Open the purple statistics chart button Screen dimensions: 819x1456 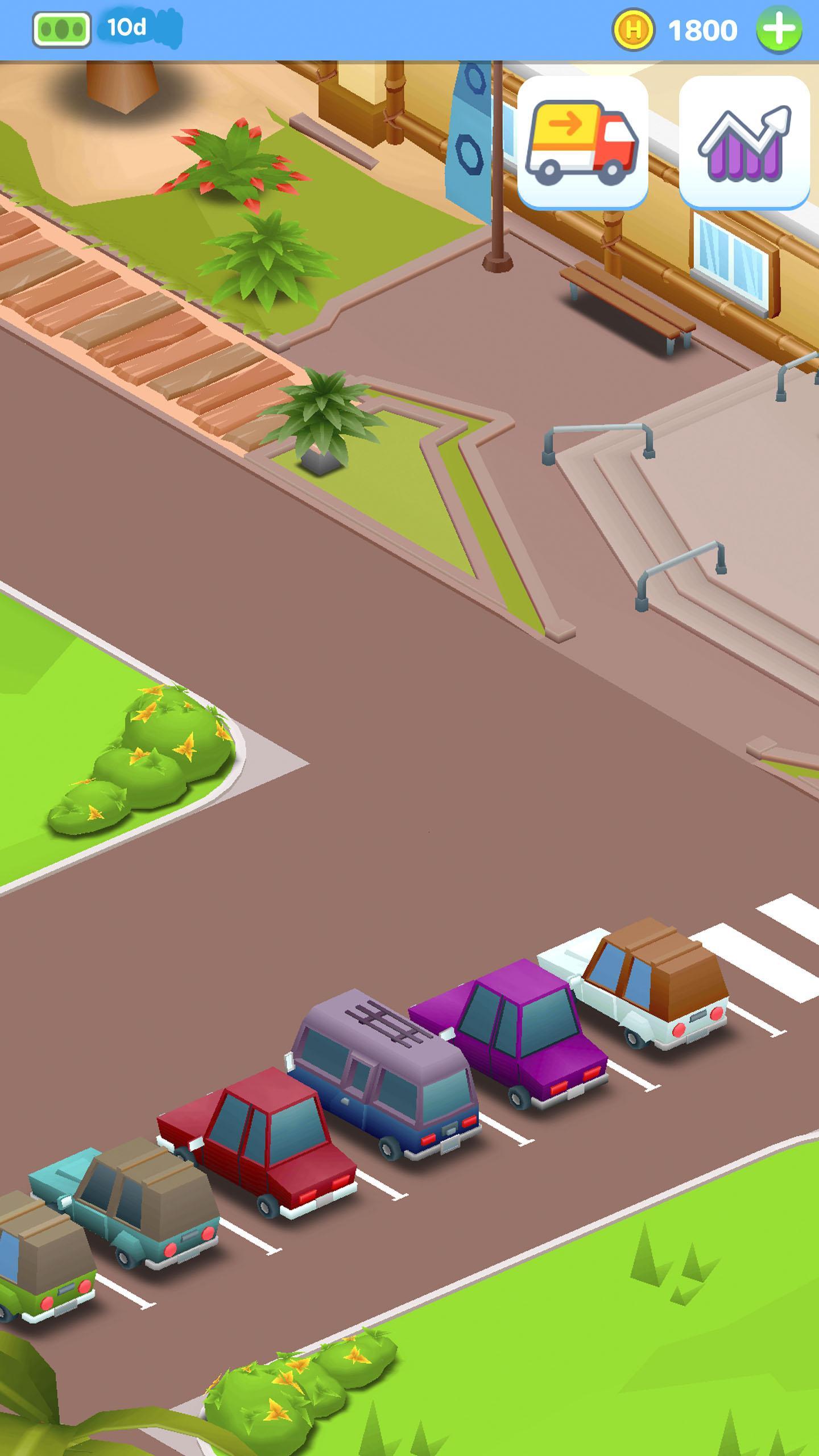click(x=744, y=142)
